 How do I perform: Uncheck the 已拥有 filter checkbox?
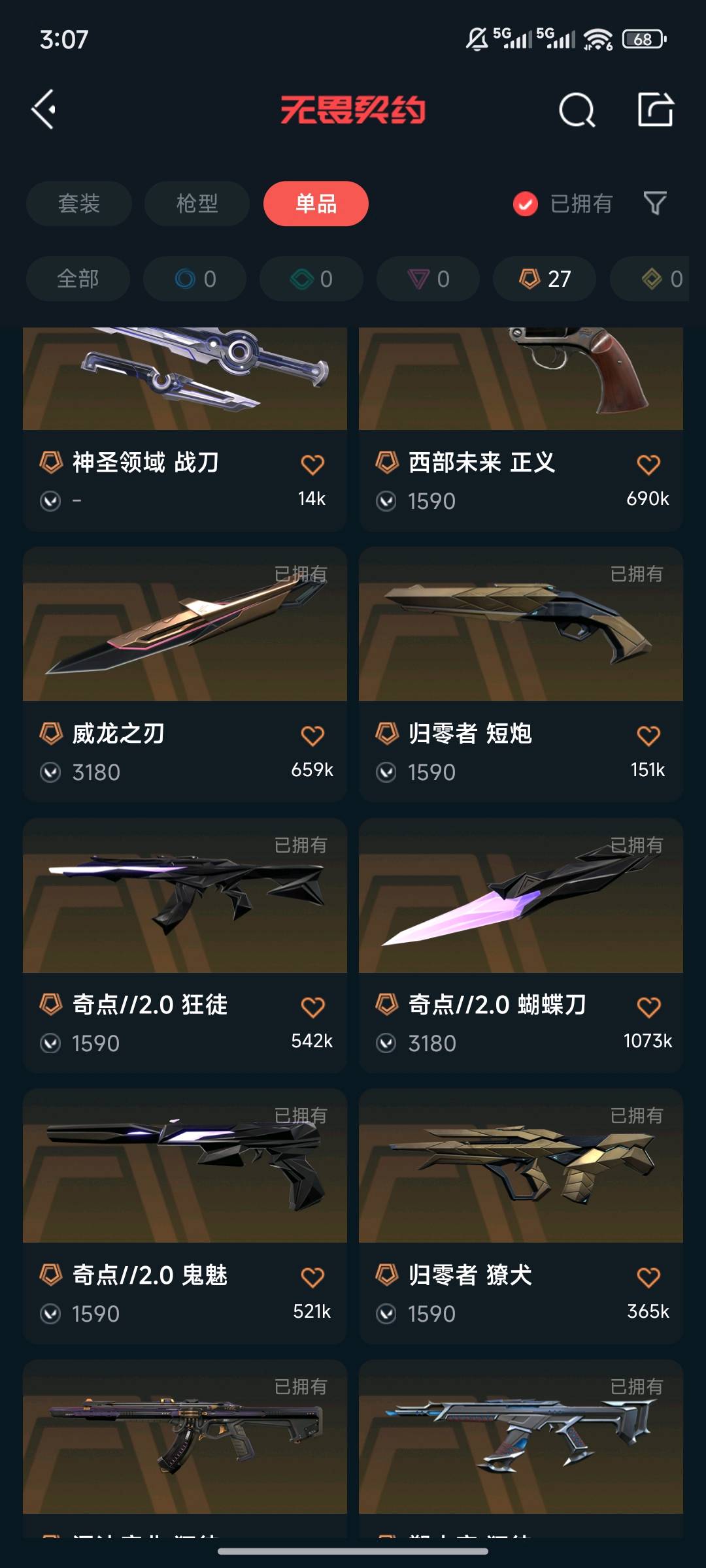click(x=526, y=204)
